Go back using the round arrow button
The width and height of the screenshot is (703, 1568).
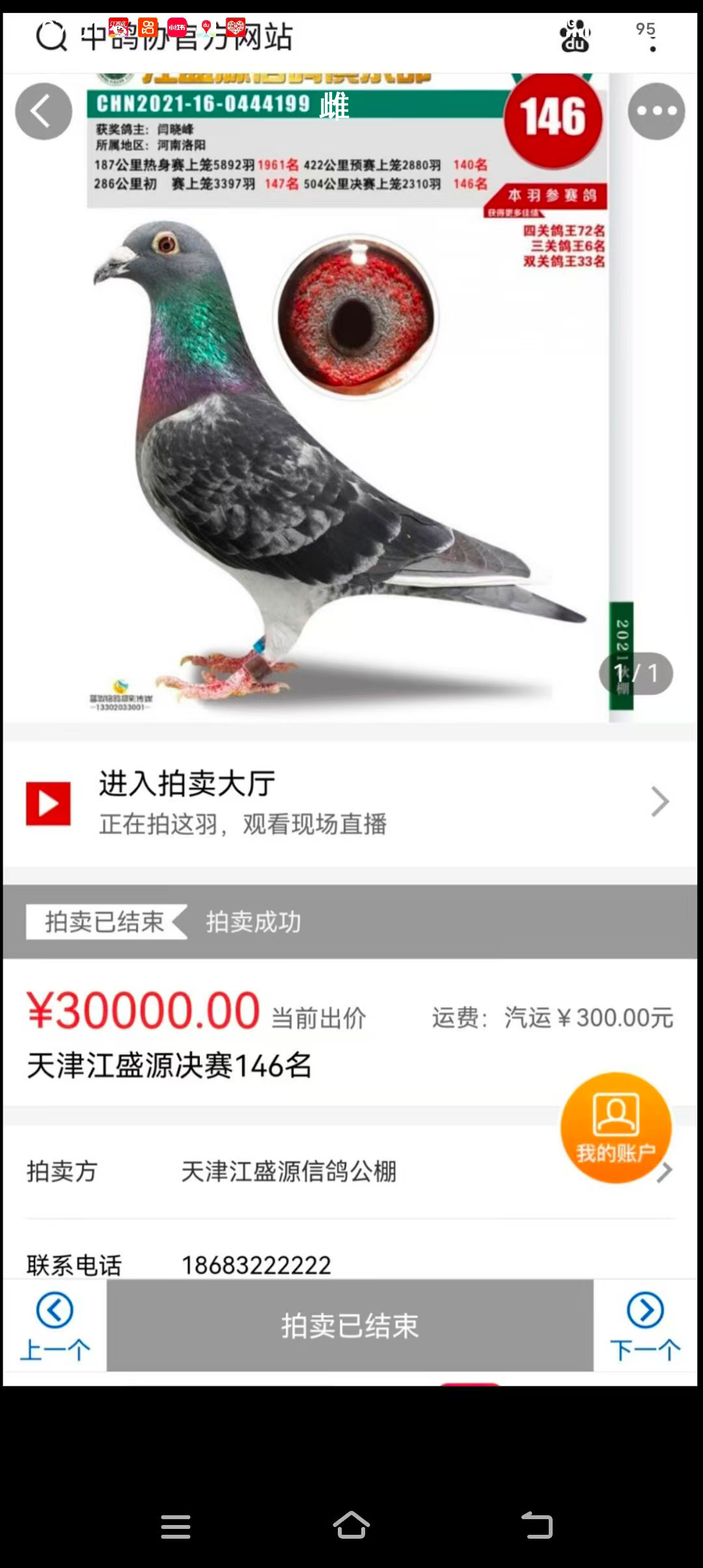pyautogui.click(x=44, y=111)
